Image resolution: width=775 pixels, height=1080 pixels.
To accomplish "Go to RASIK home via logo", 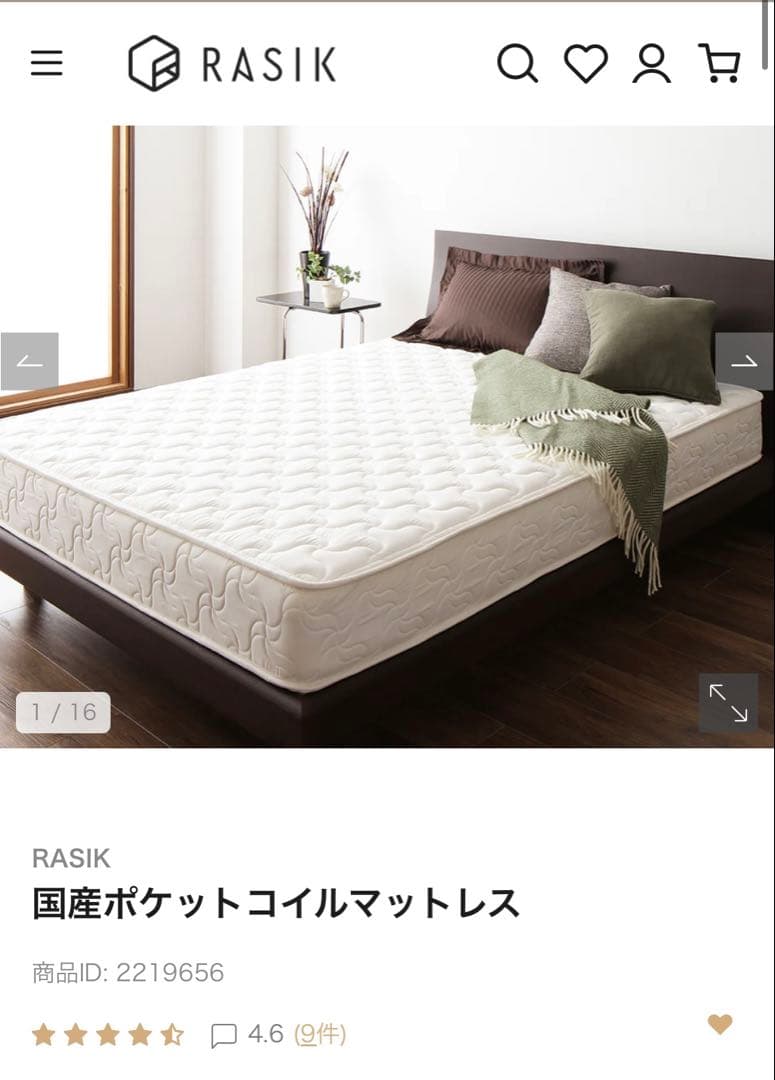I will pyautogui.click(x=232, y=64).
